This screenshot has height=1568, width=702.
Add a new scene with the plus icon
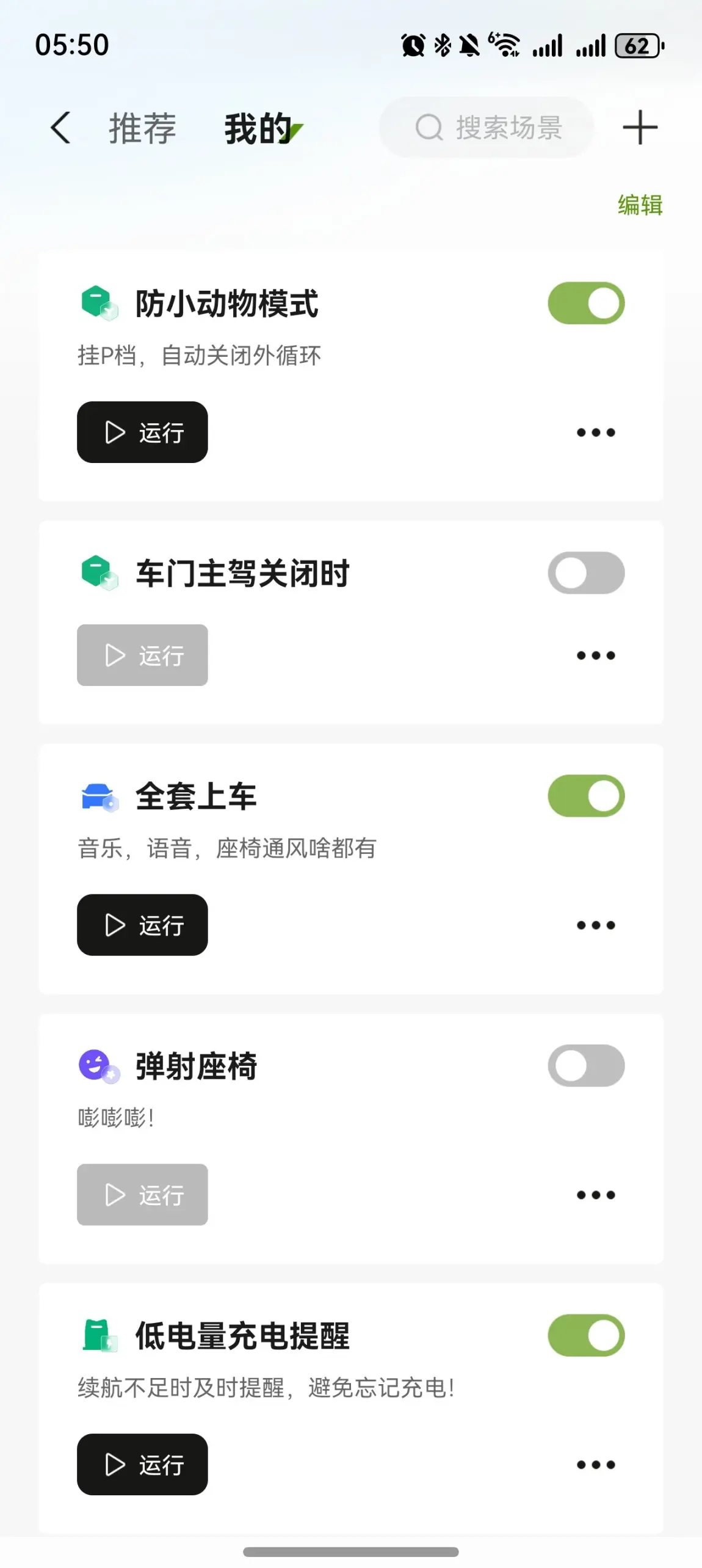[x=640, y=128]
